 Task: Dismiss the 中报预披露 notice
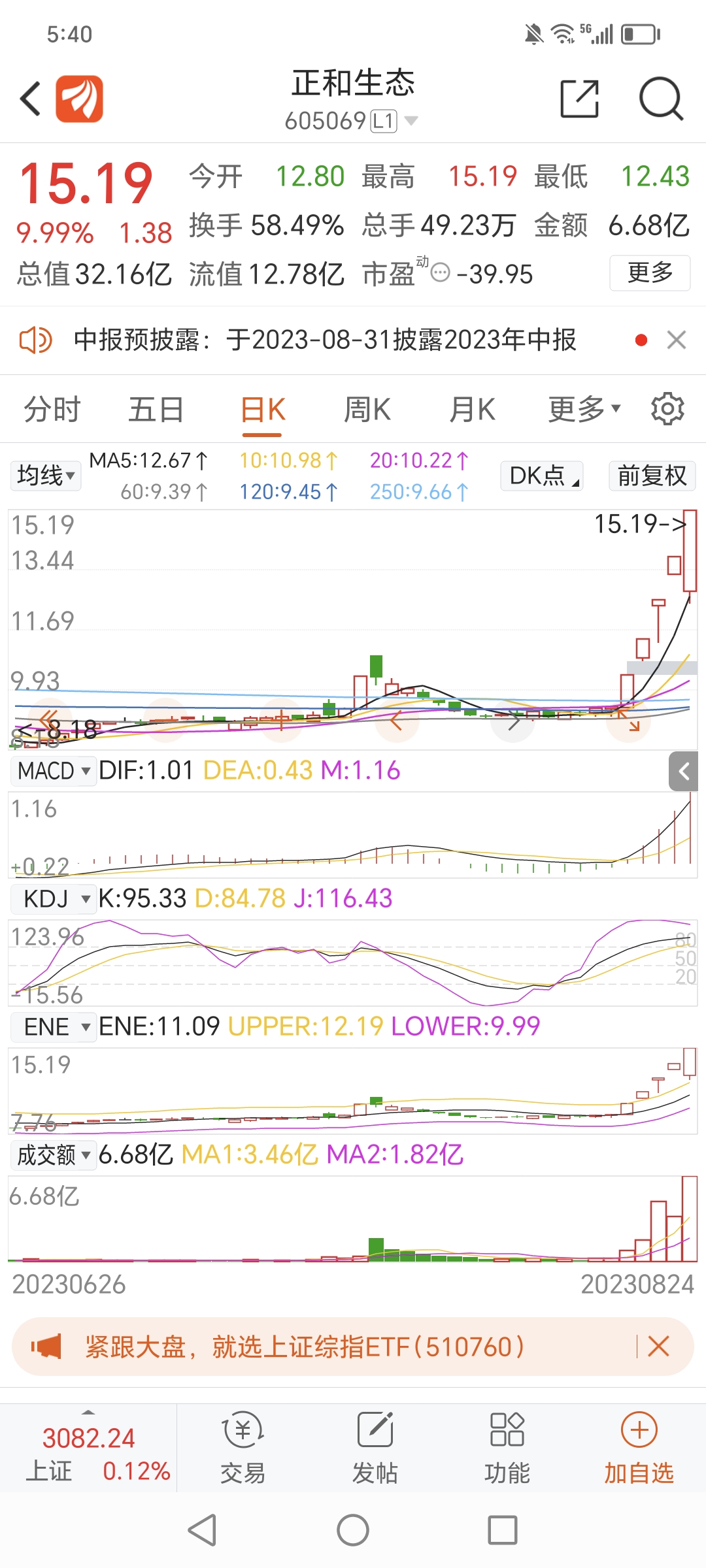click(677, 340)
